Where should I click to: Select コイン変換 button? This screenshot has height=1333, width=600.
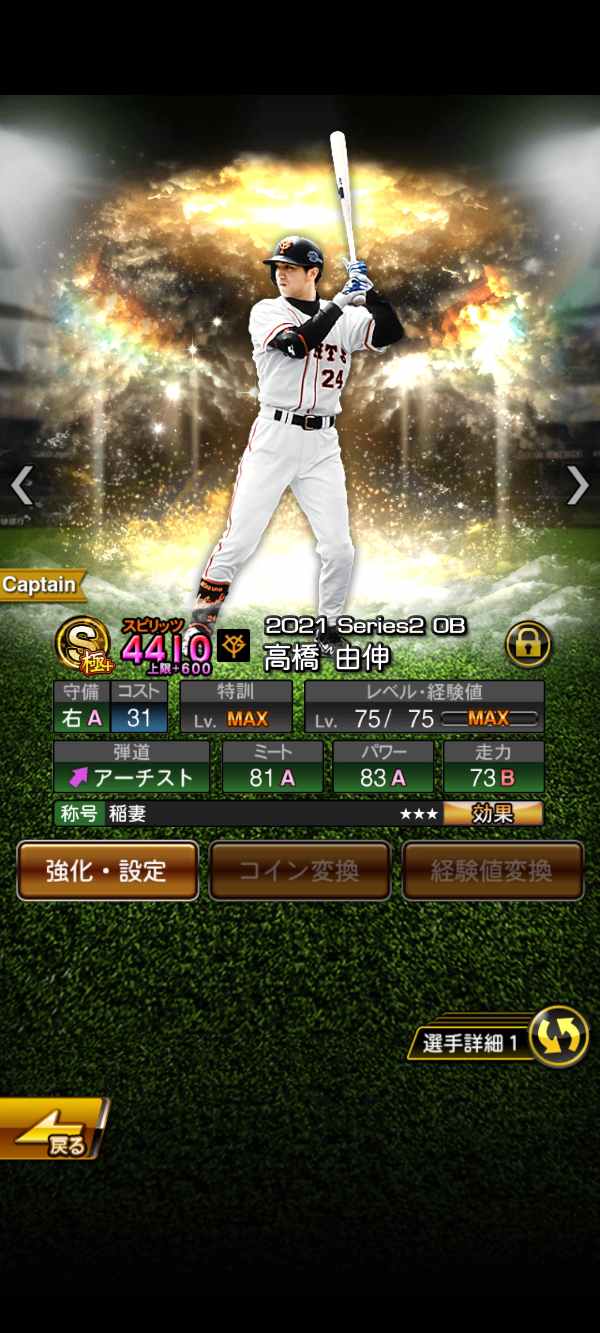[299, 870]
